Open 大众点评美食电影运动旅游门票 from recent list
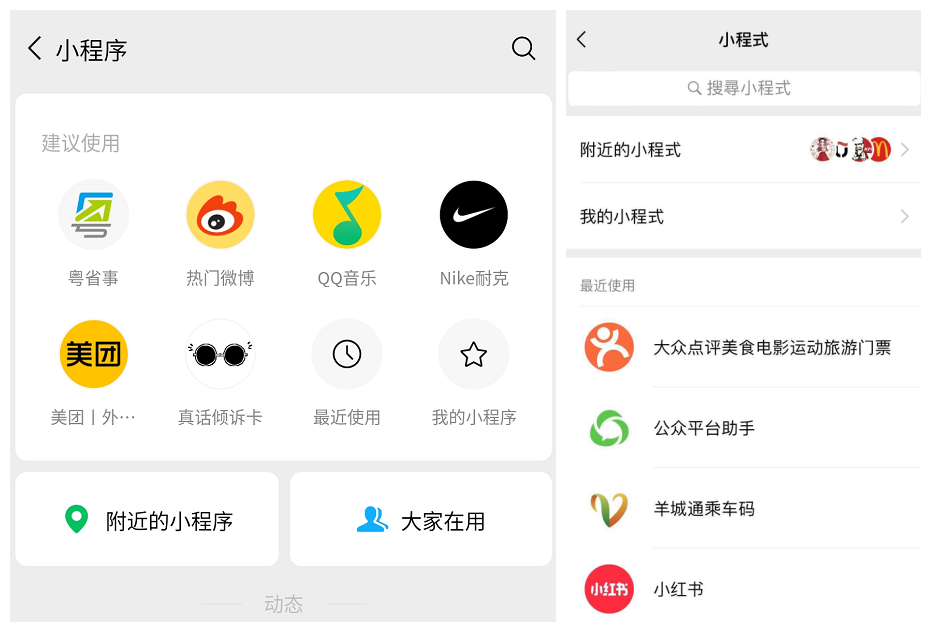This screenshot has height=632, width=931. tap(743, 348)
